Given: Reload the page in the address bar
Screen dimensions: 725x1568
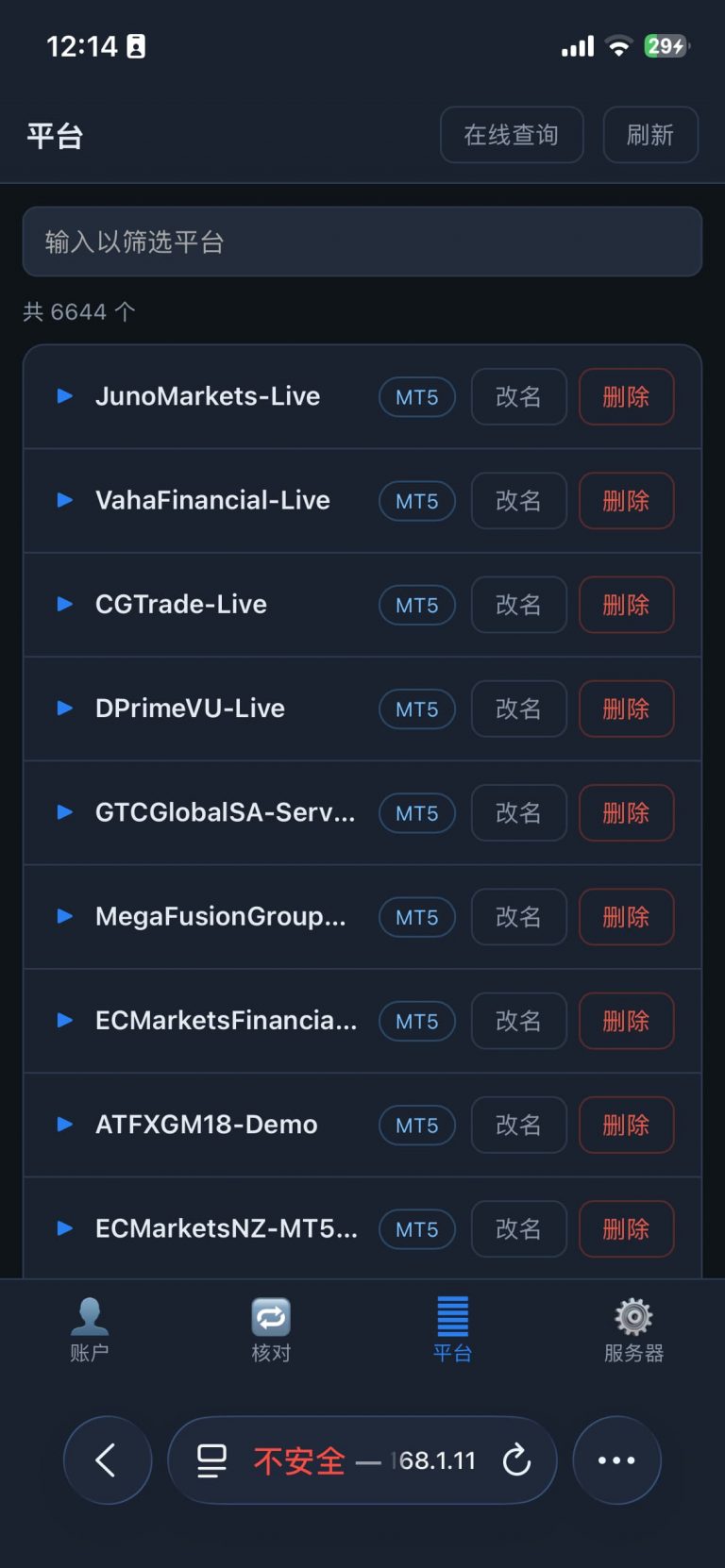Looking at the screenshot, I should [516, 1460].
